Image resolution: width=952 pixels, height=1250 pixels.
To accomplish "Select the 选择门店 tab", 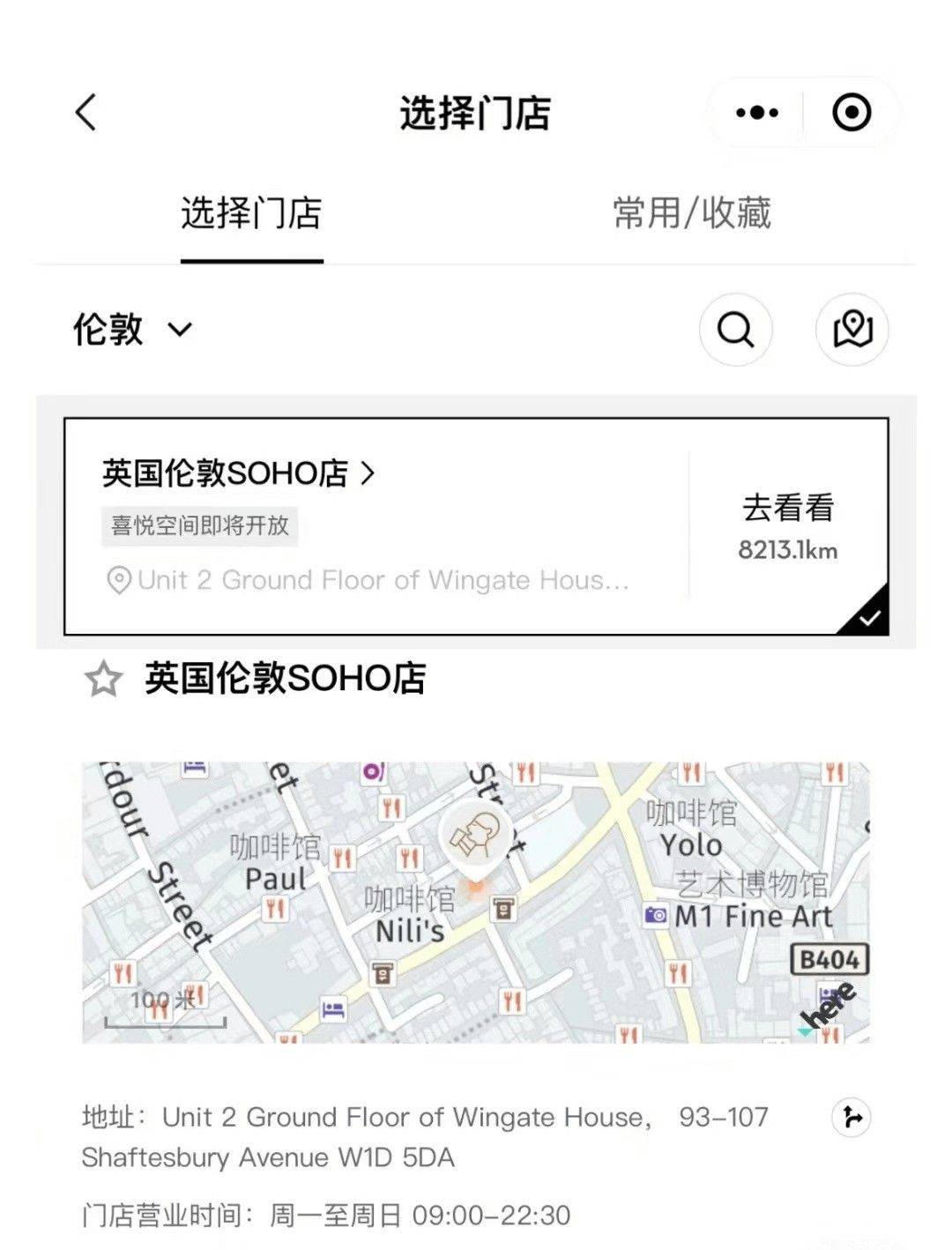I will coord(251,213).
